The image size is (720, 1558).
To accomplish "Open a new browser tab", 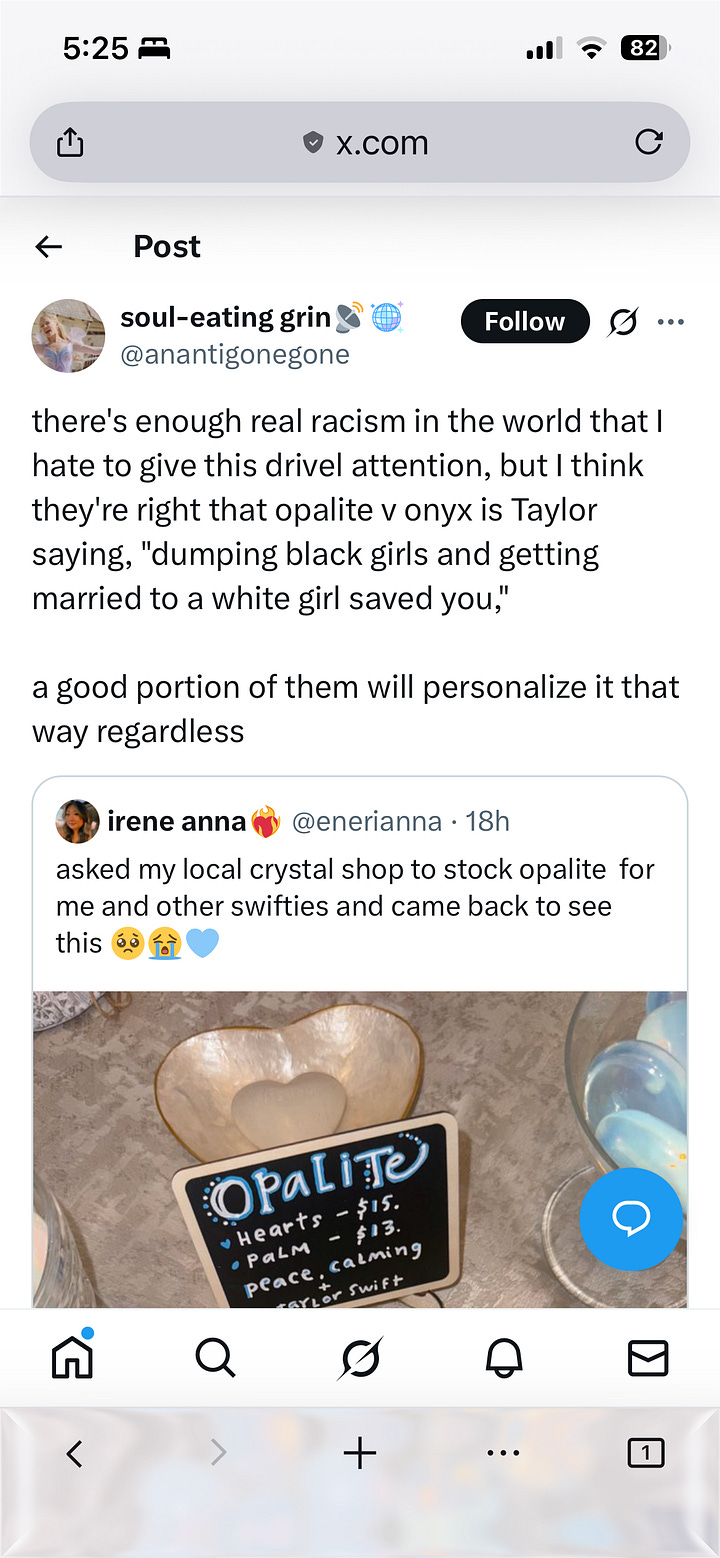I will (x=360, y=1453).
